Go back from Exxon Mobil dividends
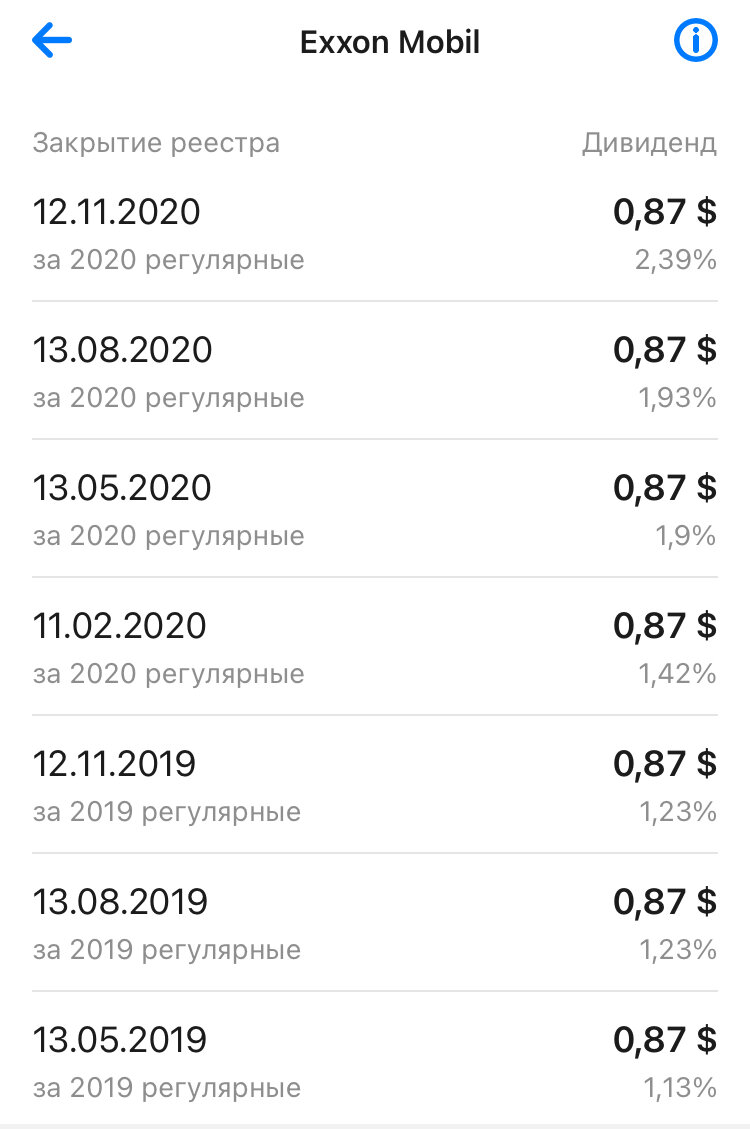This screenshot has width=750, height=1129. coord(52,41)
